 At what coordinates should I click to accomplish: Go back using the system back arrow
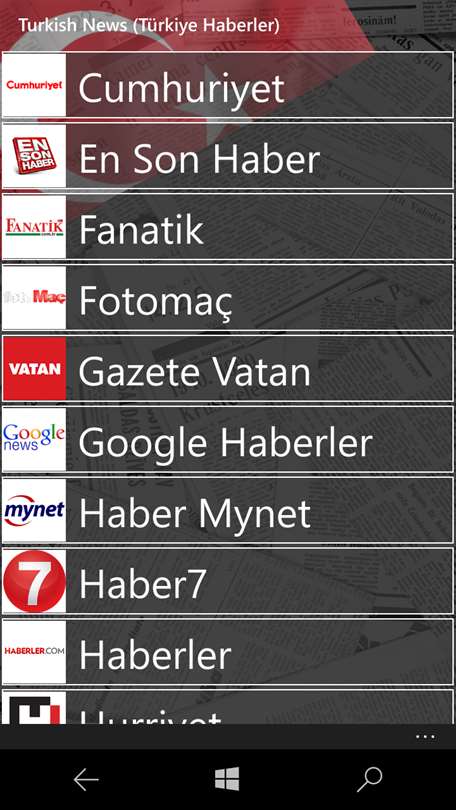86,780
